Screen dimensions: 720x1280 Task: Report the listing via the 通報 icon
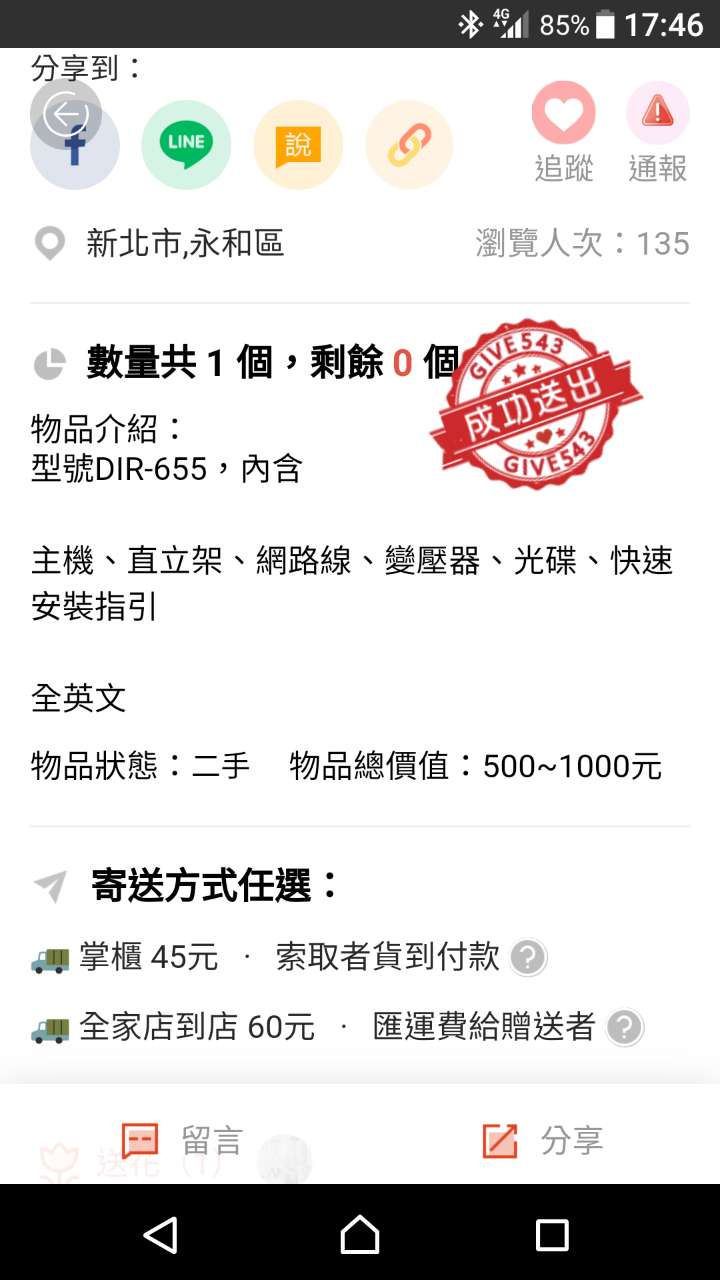[x=655, y=113]
